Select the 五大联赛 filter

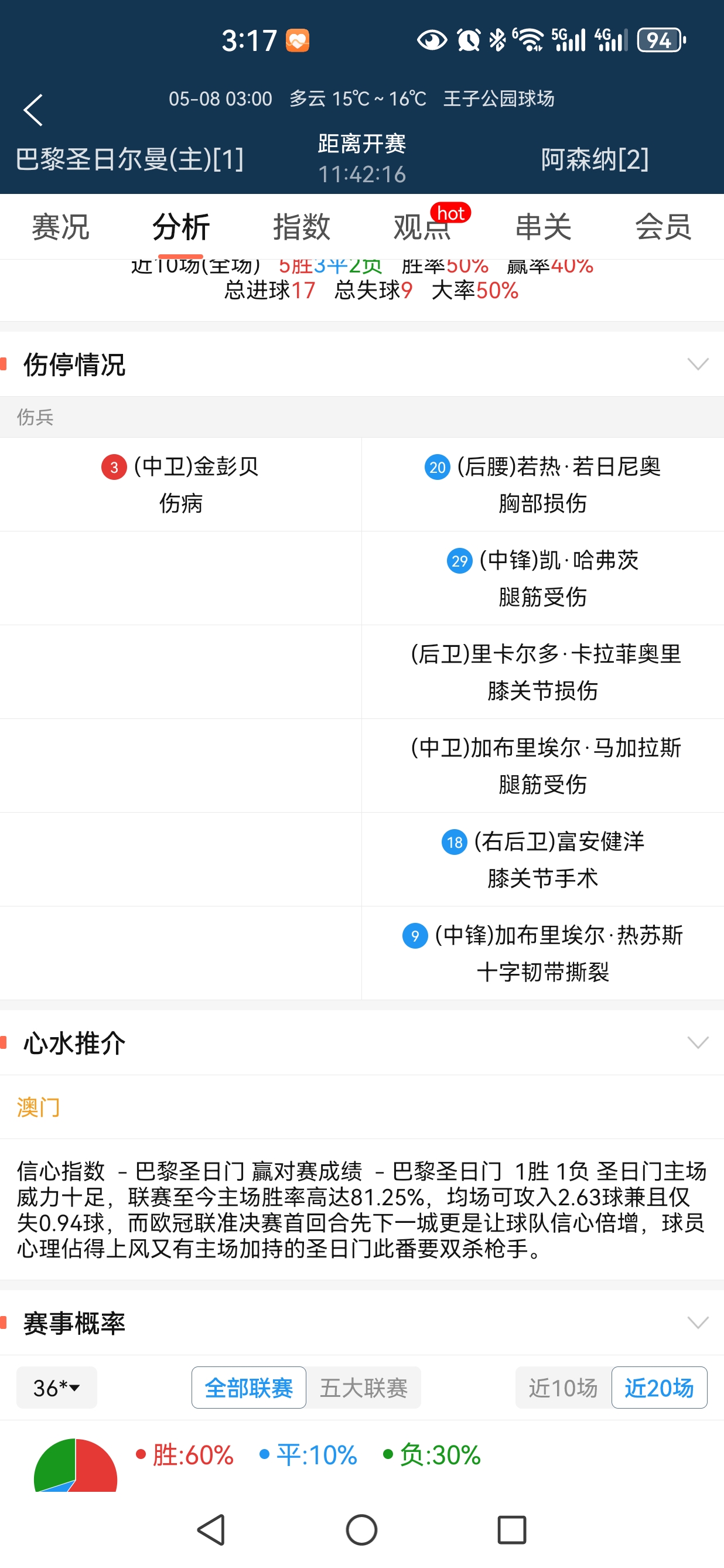364,1387
